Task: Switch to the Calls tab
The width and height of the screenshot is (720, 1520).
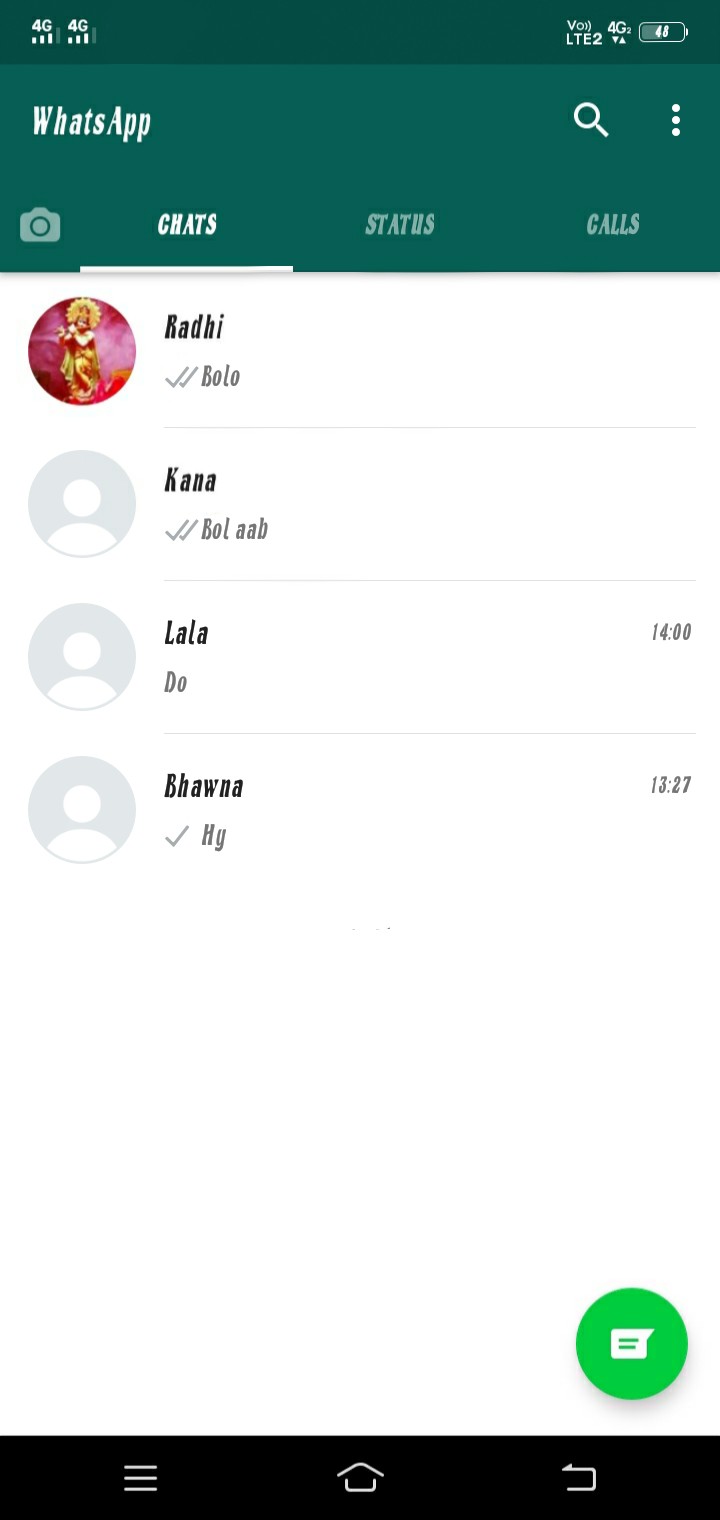Action: [613, 225]
